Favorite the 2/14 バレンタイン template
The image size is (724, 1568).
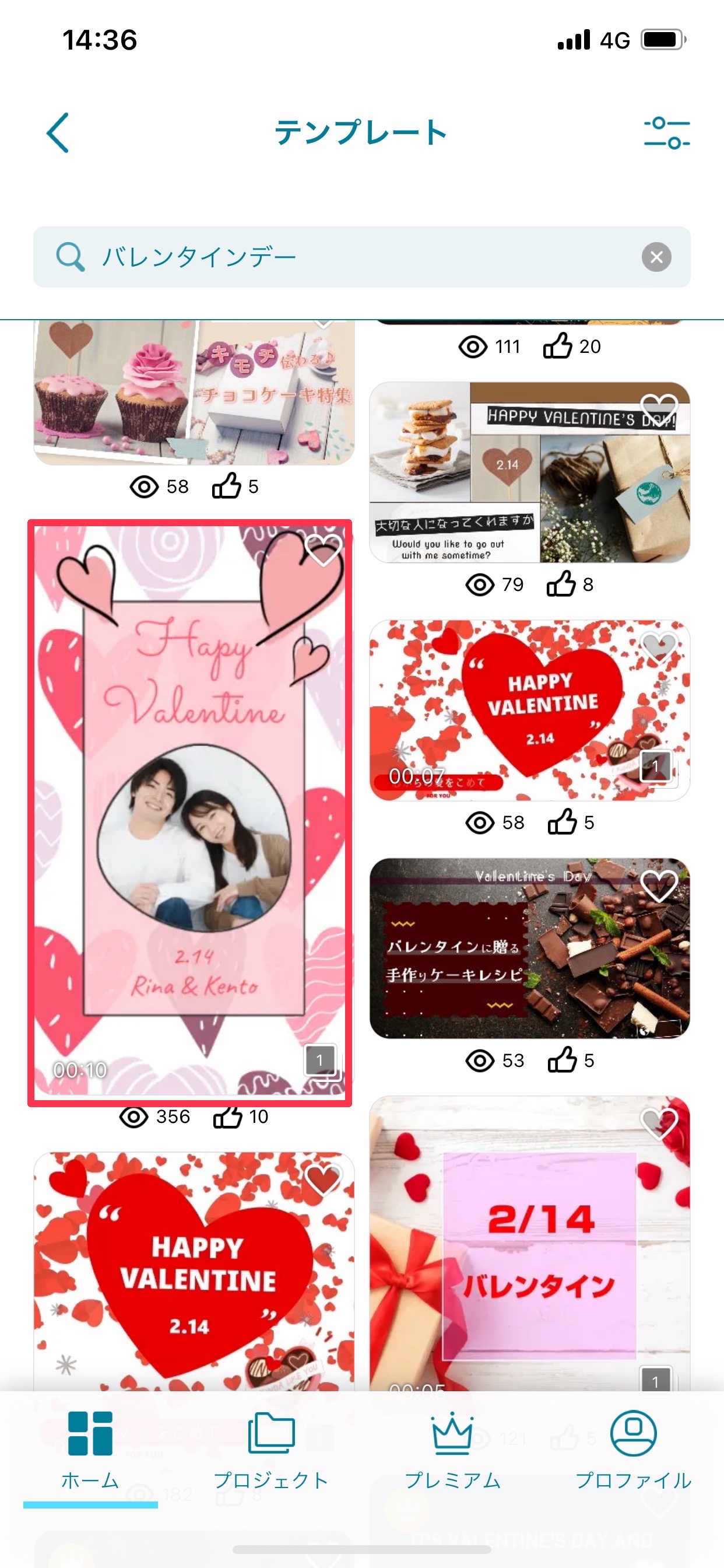pyautogui.click(x=659, y=1123)
